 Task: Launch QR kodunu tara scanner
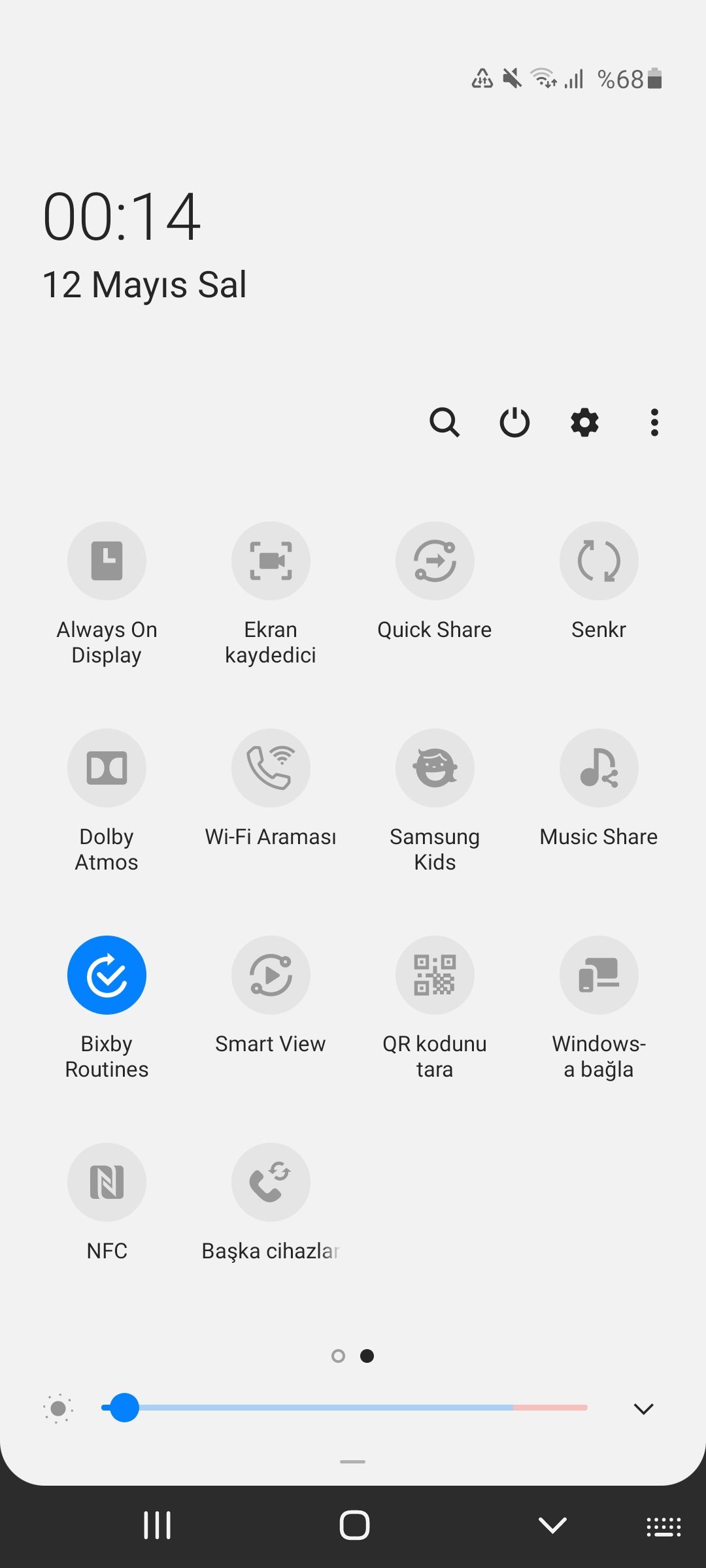tap(435, 975)
